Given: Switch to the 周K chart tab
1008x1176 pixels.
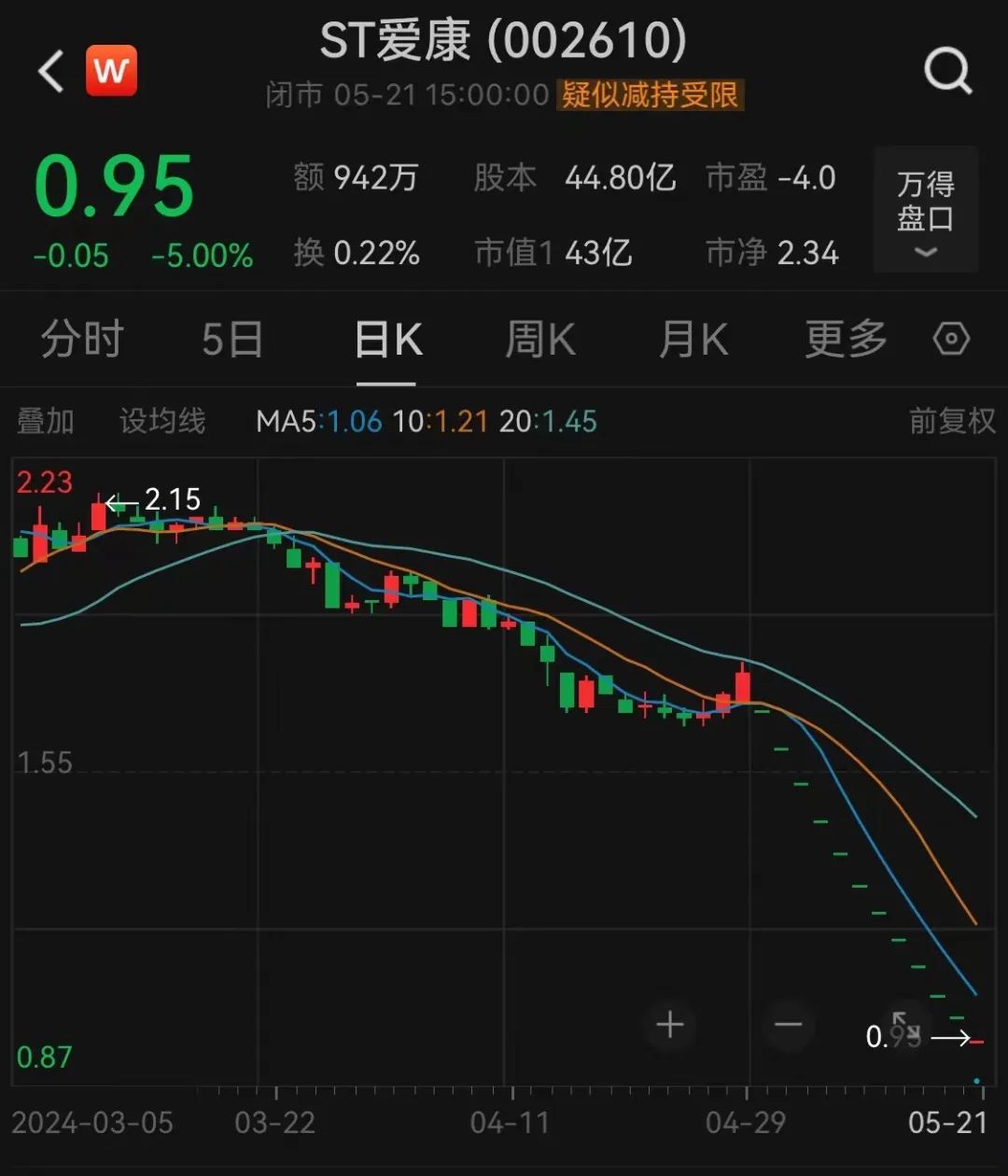Looking at the screenshot, I should point(539,339).
